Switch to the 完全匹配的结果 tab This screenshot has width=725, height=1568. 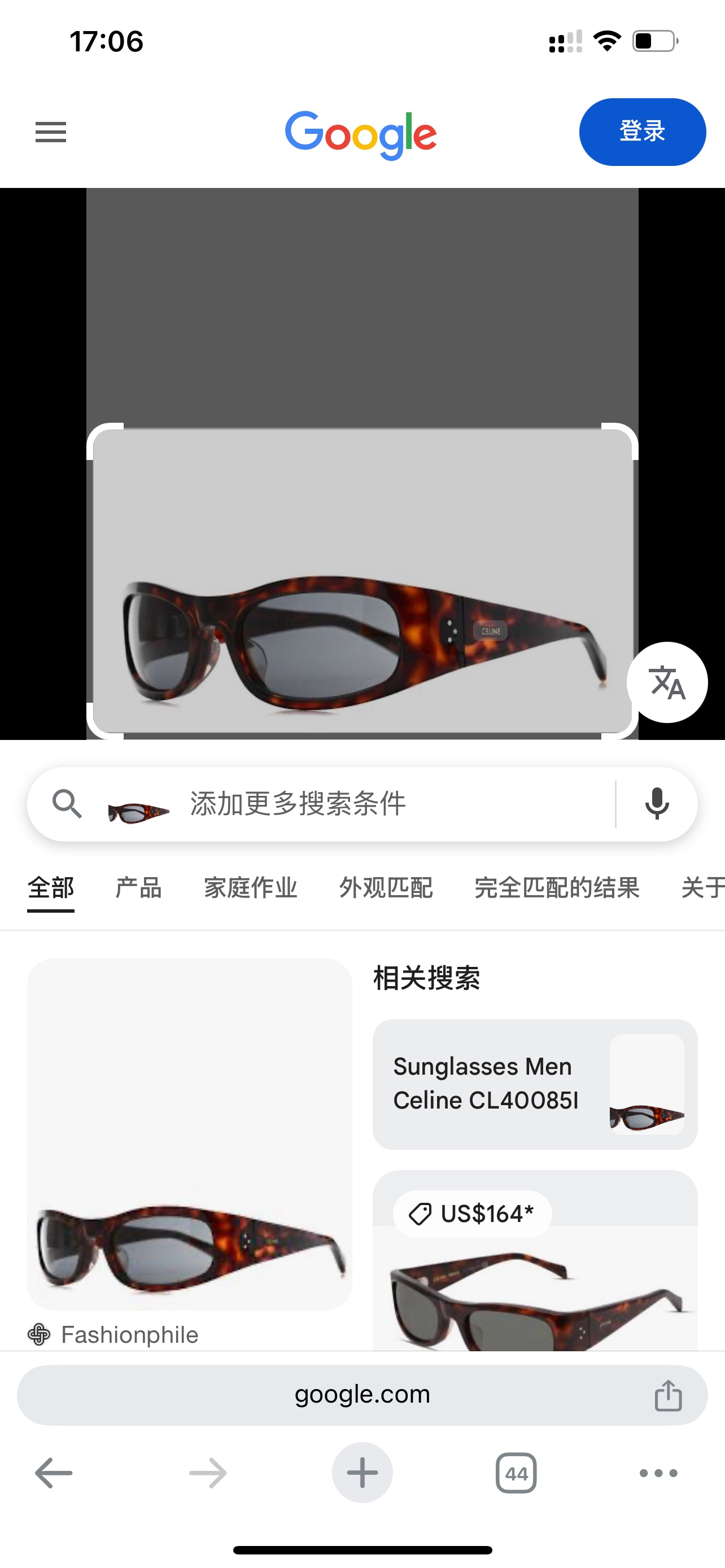(556, 887)
